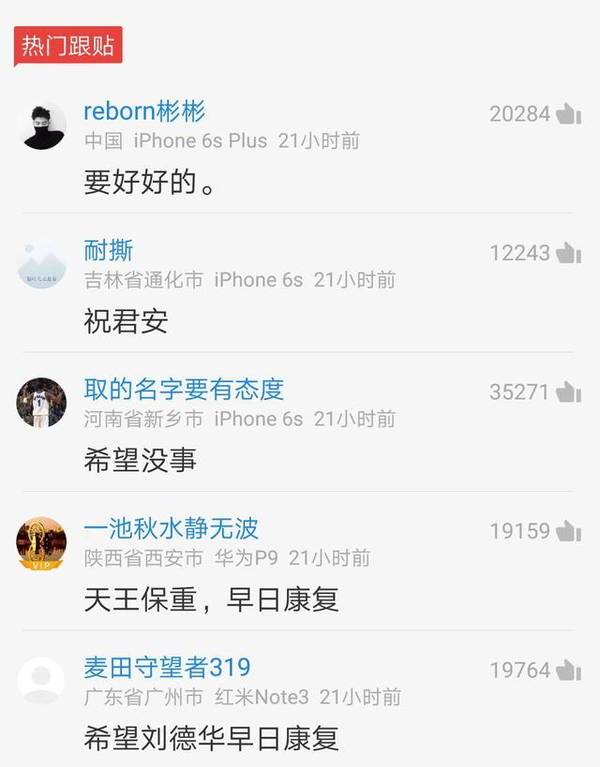View the profile of user 耐撕
Image resolution: width=600 pixels, height=767 pixels.
108,250
